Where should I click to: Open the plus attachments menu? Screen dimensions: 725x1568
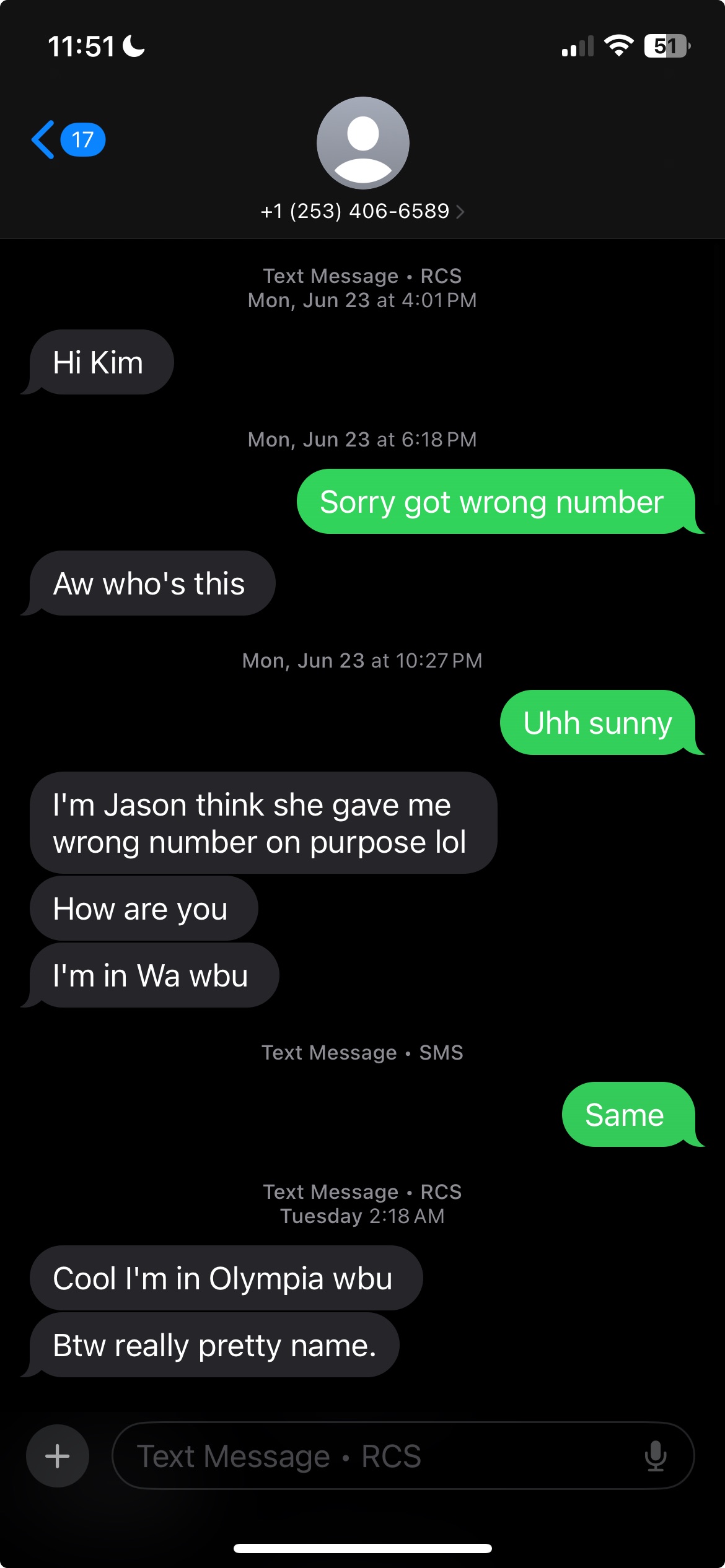click(x=58, y=1455)
